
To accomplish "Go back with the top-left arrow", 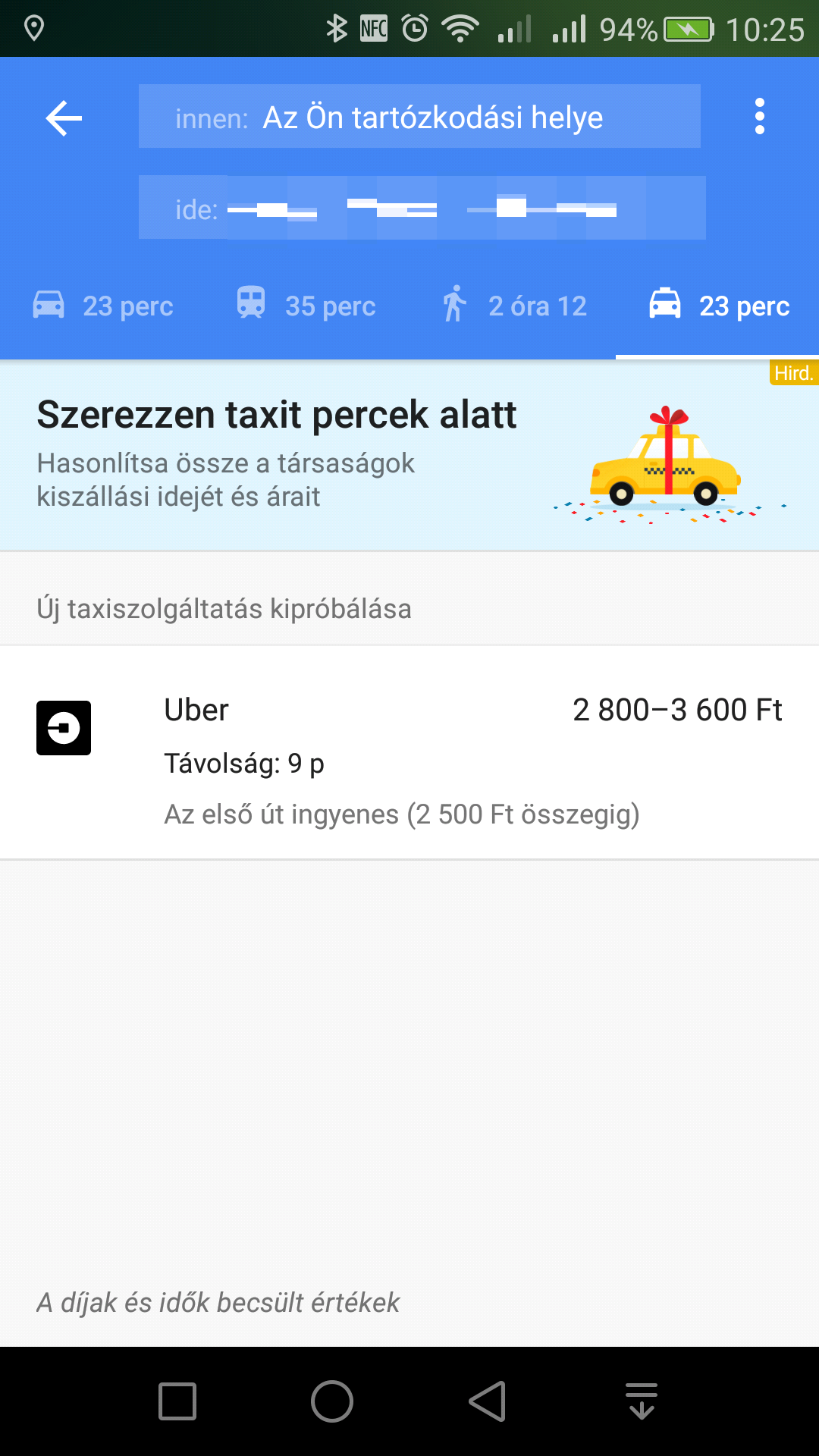I will [64, 118].
